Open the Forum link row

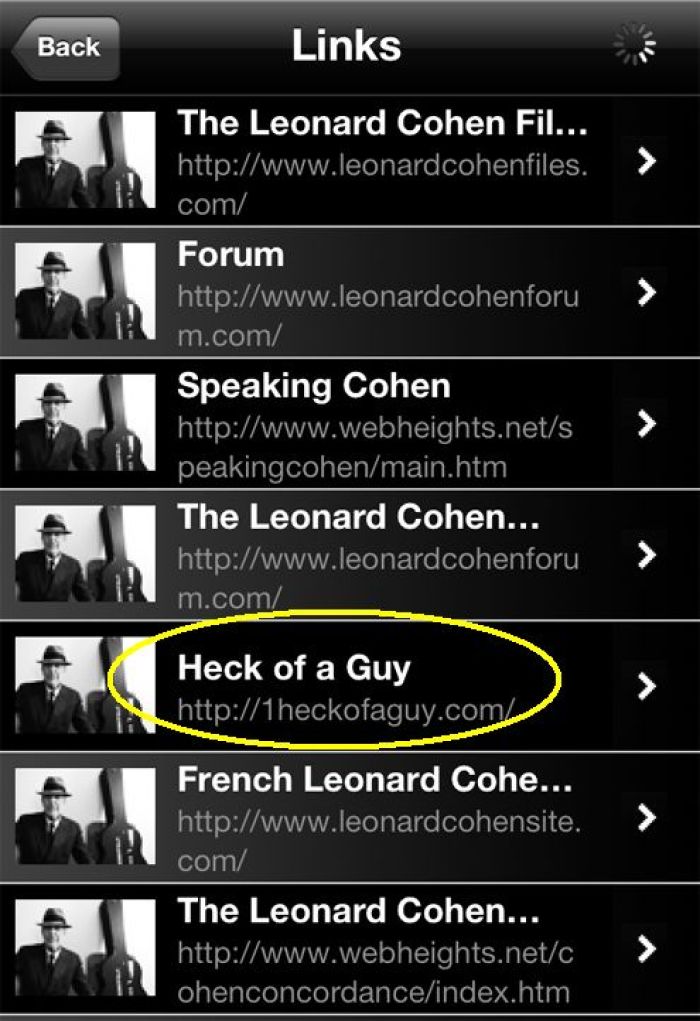(380, 292)
